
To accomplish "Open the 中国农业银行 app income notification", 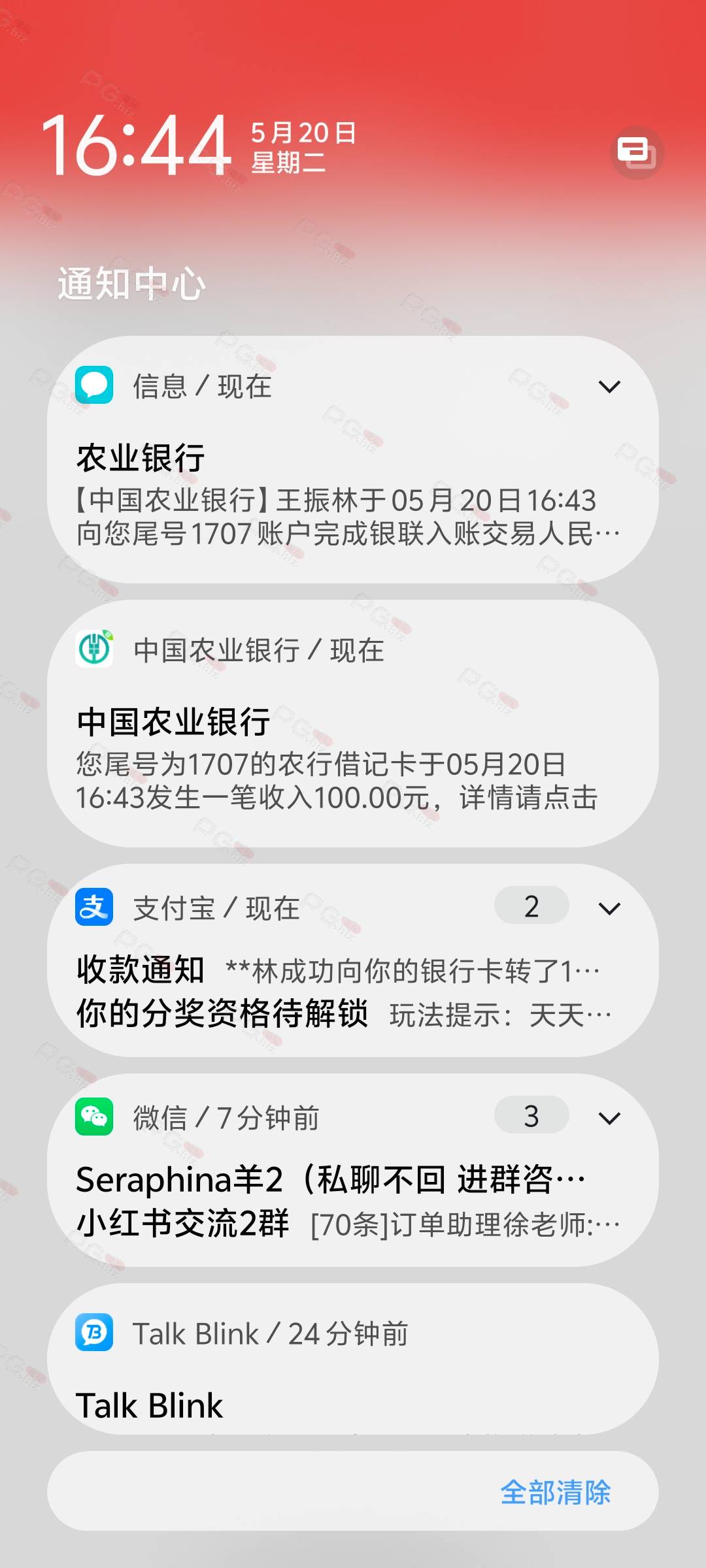I will pos(353,724).
